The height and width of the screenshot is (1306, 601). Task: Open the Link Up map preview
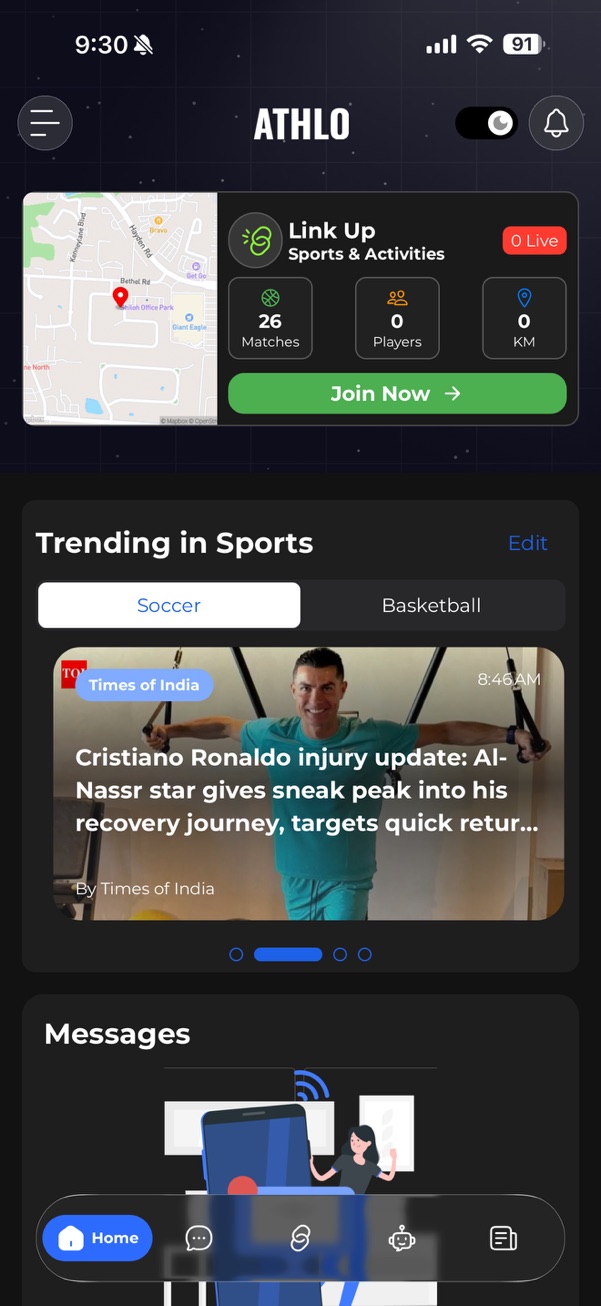[120, 309]
